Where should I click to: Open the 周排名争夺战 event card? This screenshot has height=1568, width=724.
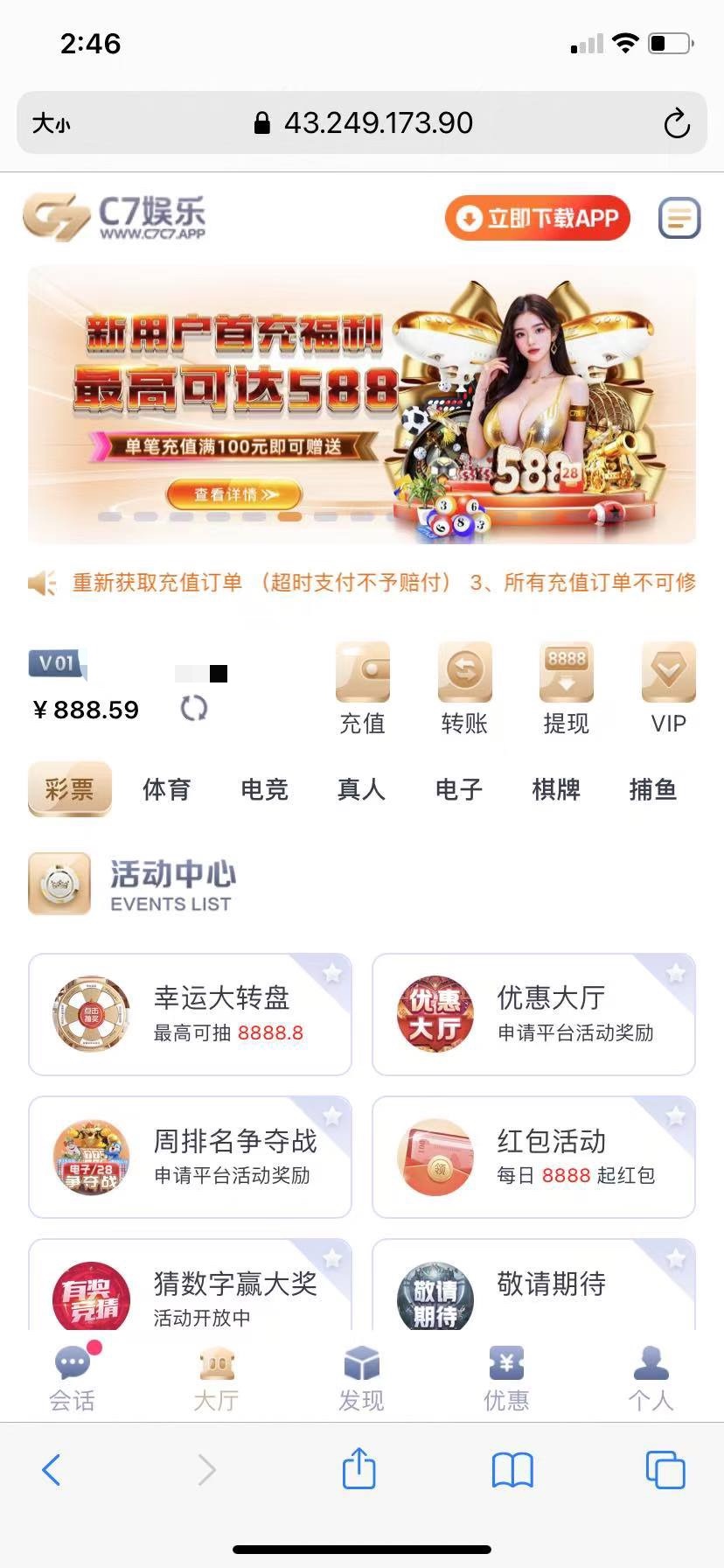[x=190, y=1157]
